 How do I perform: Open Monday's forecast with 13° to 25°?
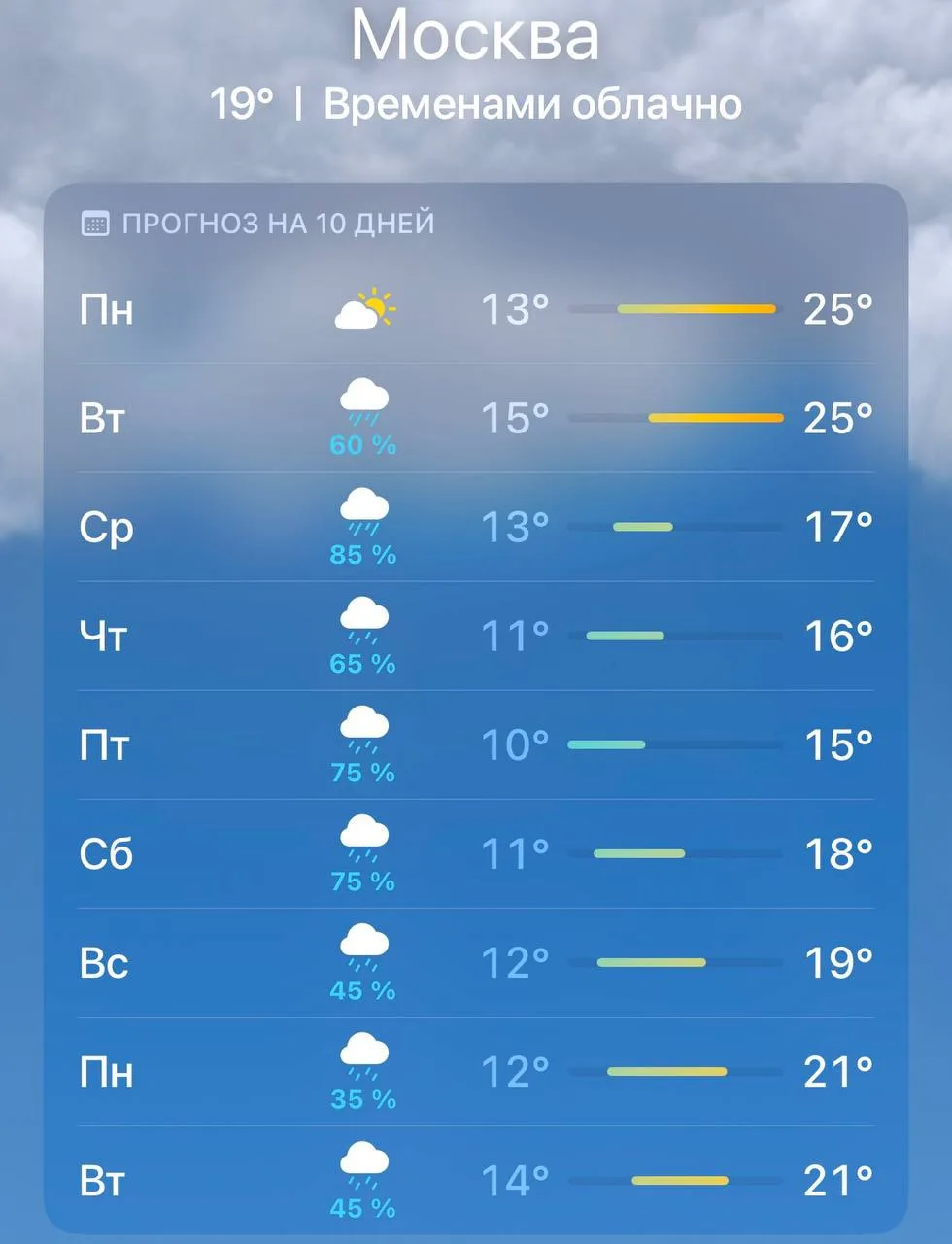pos(476,309)
